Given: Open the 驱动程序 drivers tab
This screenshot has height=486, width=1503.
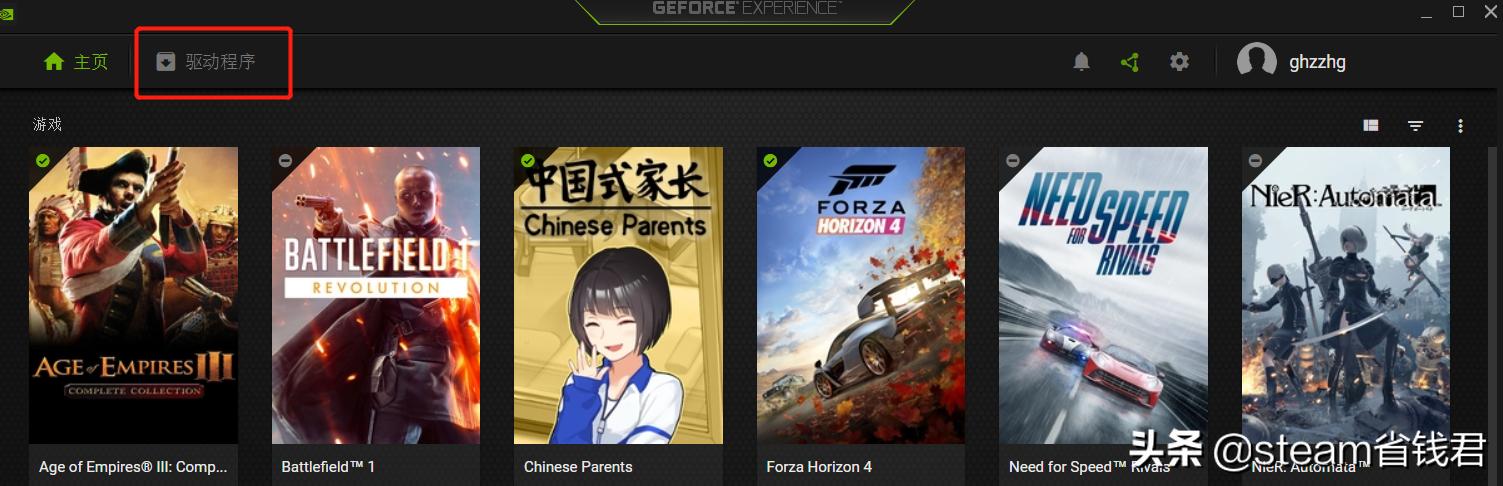Looking at the screenshot, I should (207, 62).
